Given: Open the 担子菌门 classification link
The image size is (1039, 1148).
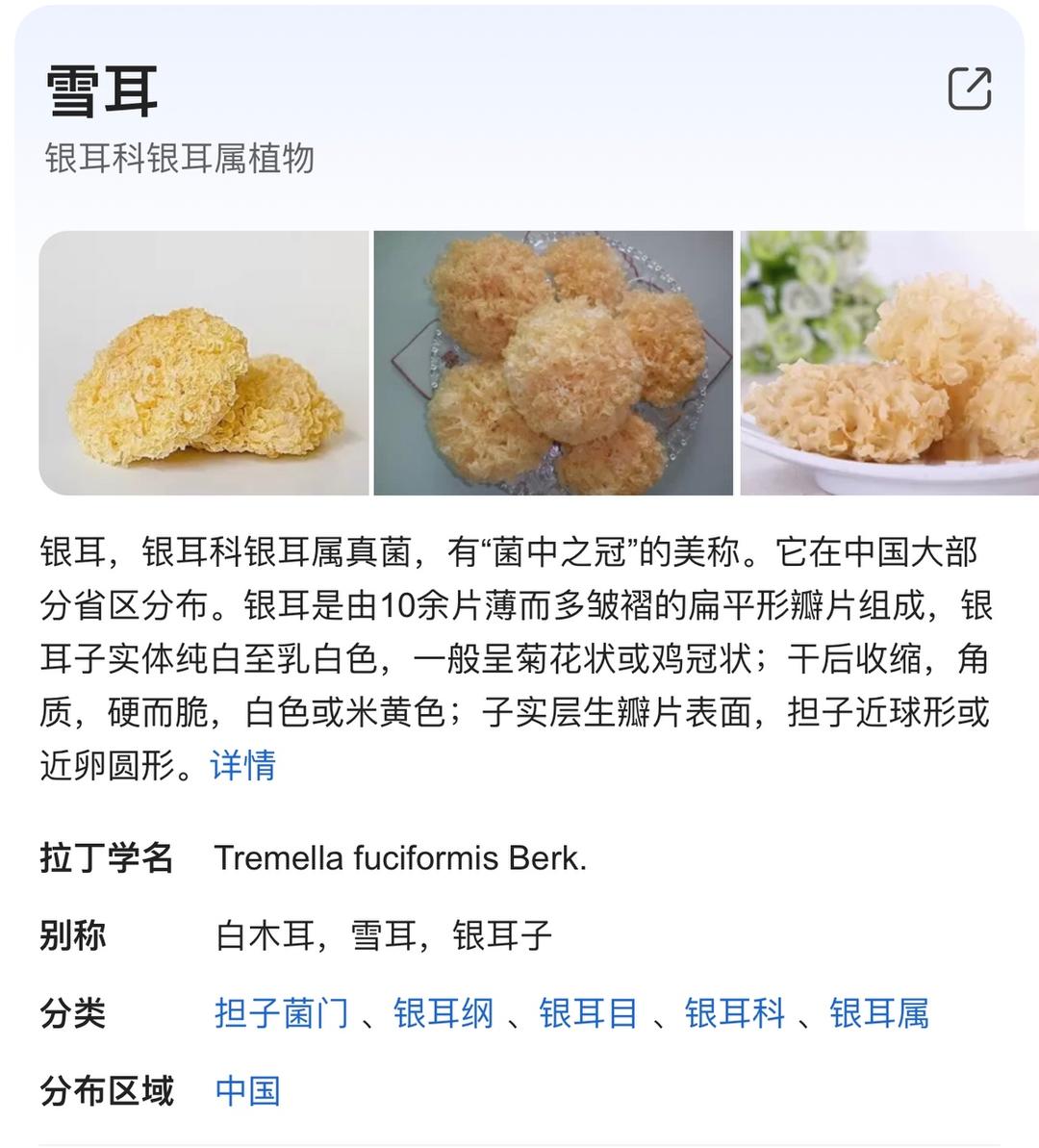Looking at the screenshot, I should coord(281,1013).
